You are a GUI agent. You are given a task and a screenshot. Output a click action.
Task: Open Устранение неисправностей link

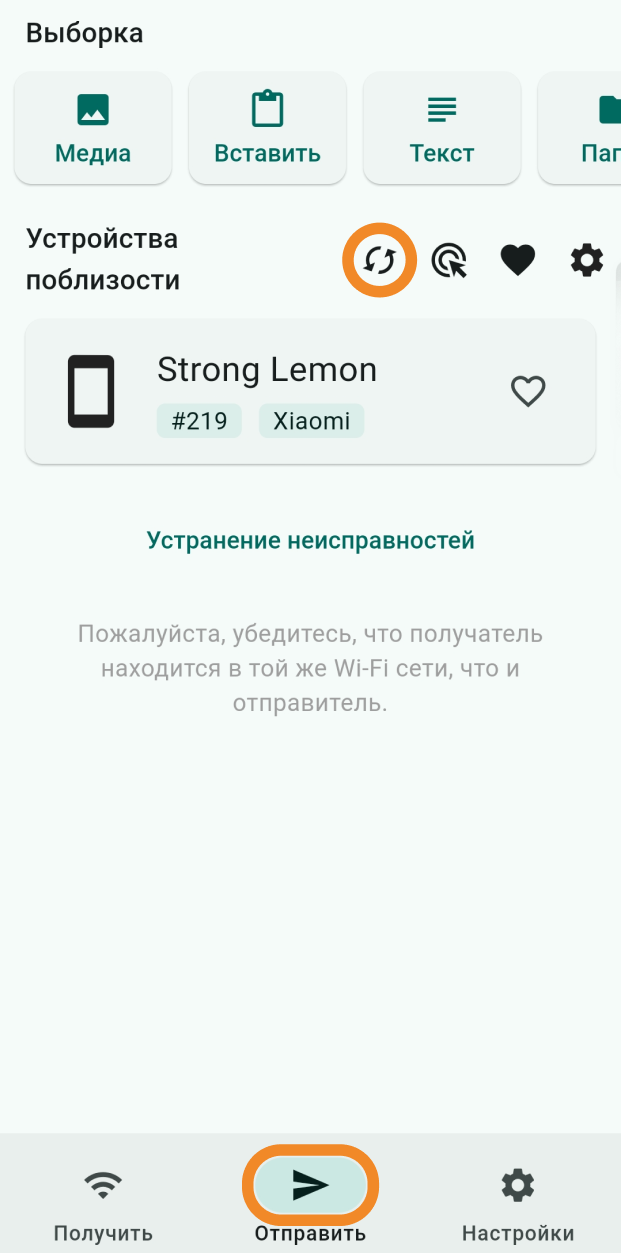point(310,541)
